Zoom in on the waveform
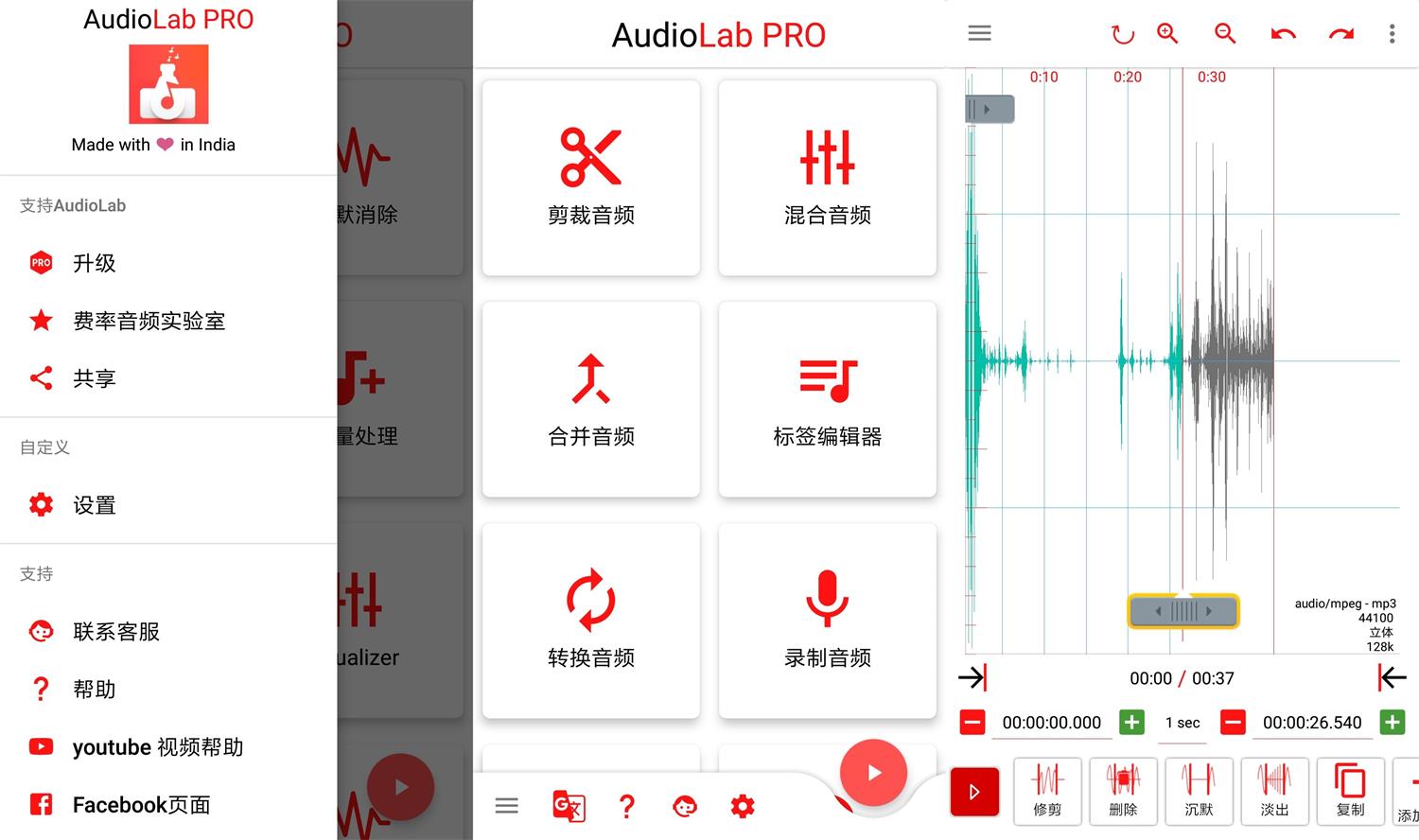1419x840 pixels. [1167, 34]
